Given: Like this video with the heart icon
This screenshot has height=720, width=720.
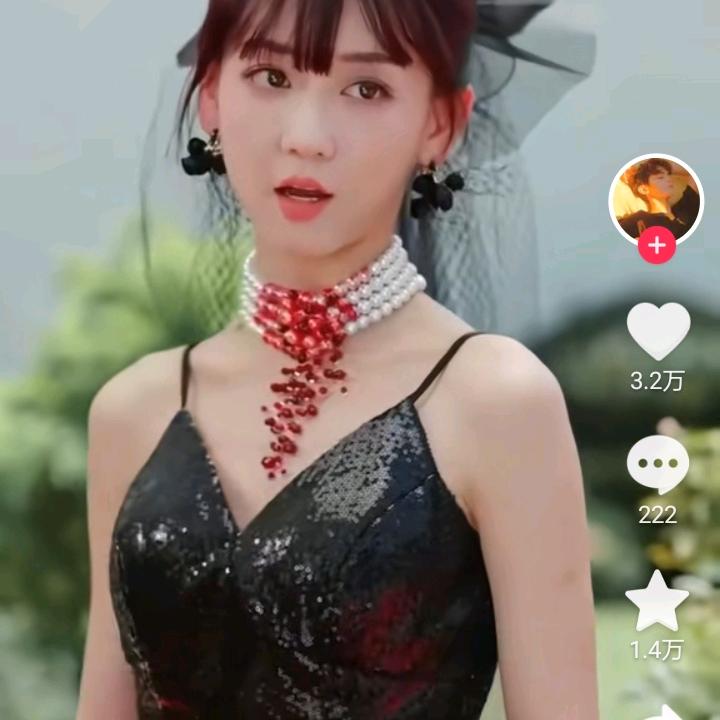Looking at the screenshot, I should tap(658, 331).
